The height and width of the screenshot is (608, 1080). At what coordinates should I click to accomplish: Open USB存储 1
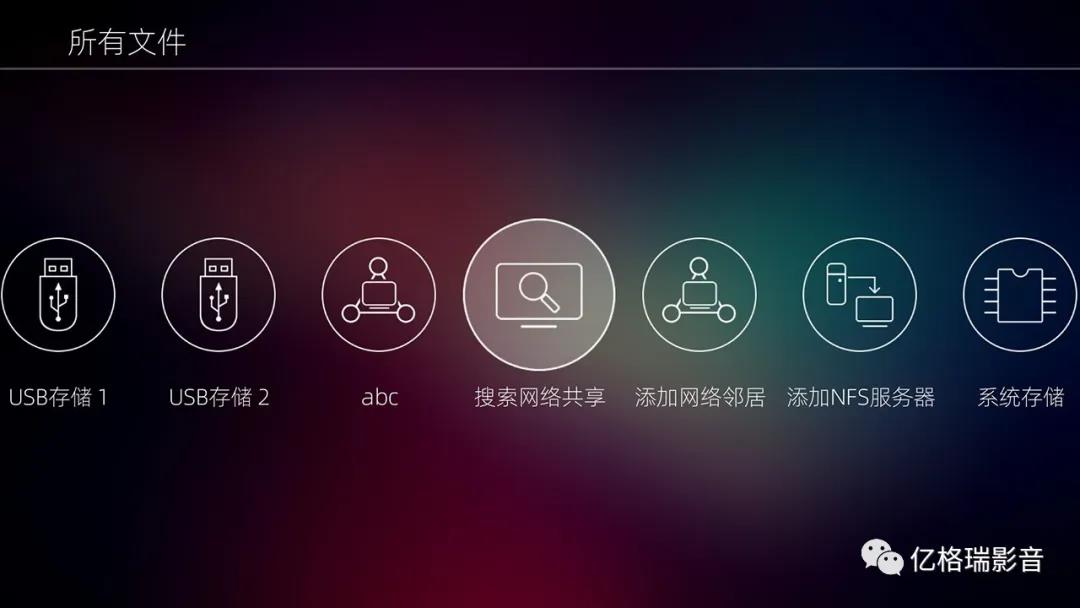(57, 295)
